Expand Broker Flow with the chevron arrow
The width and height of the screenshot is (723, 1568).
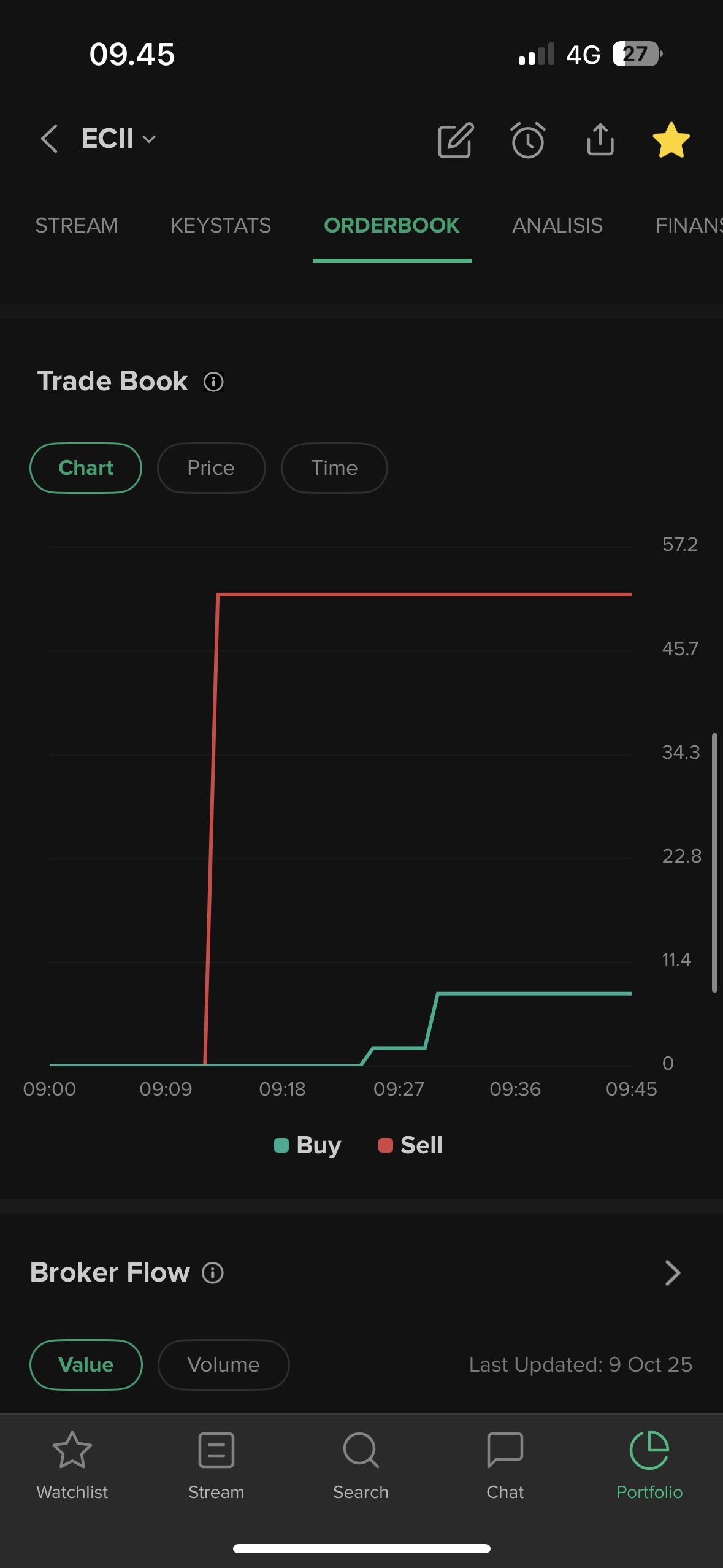pyautogui.click(x=672, y=1273)
